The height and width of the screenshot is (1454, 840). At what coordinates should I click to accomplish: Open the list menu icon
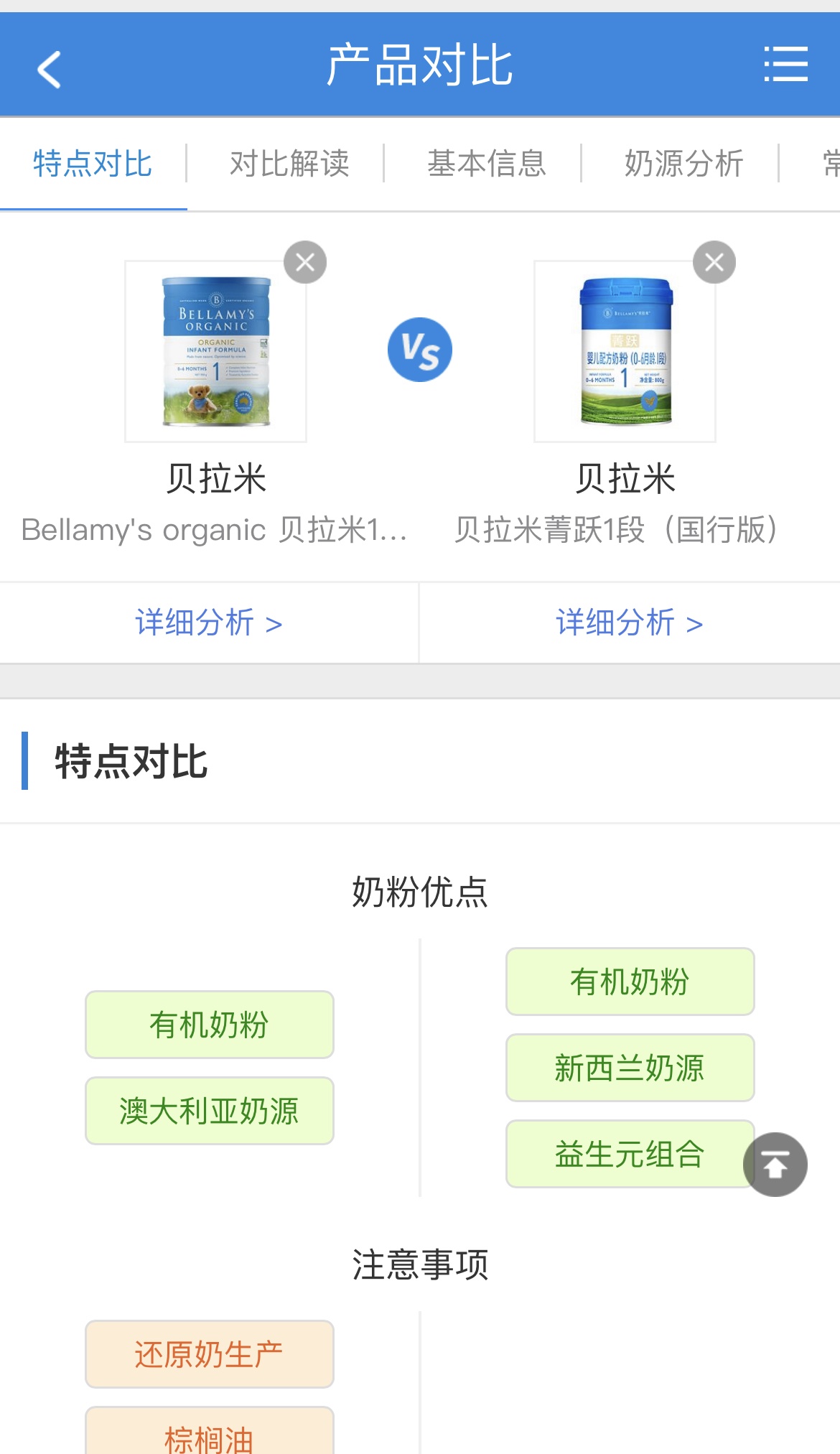click(785, 65)
